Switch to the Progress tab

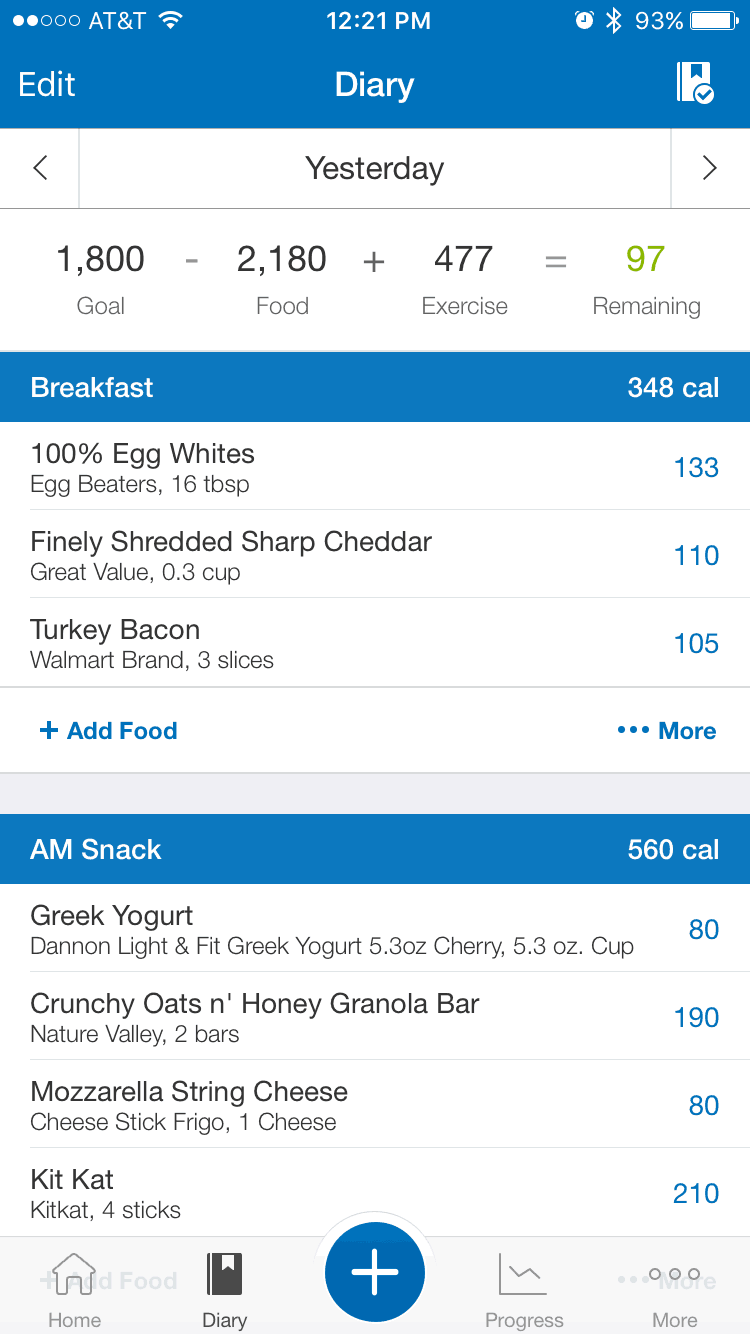524,1290
